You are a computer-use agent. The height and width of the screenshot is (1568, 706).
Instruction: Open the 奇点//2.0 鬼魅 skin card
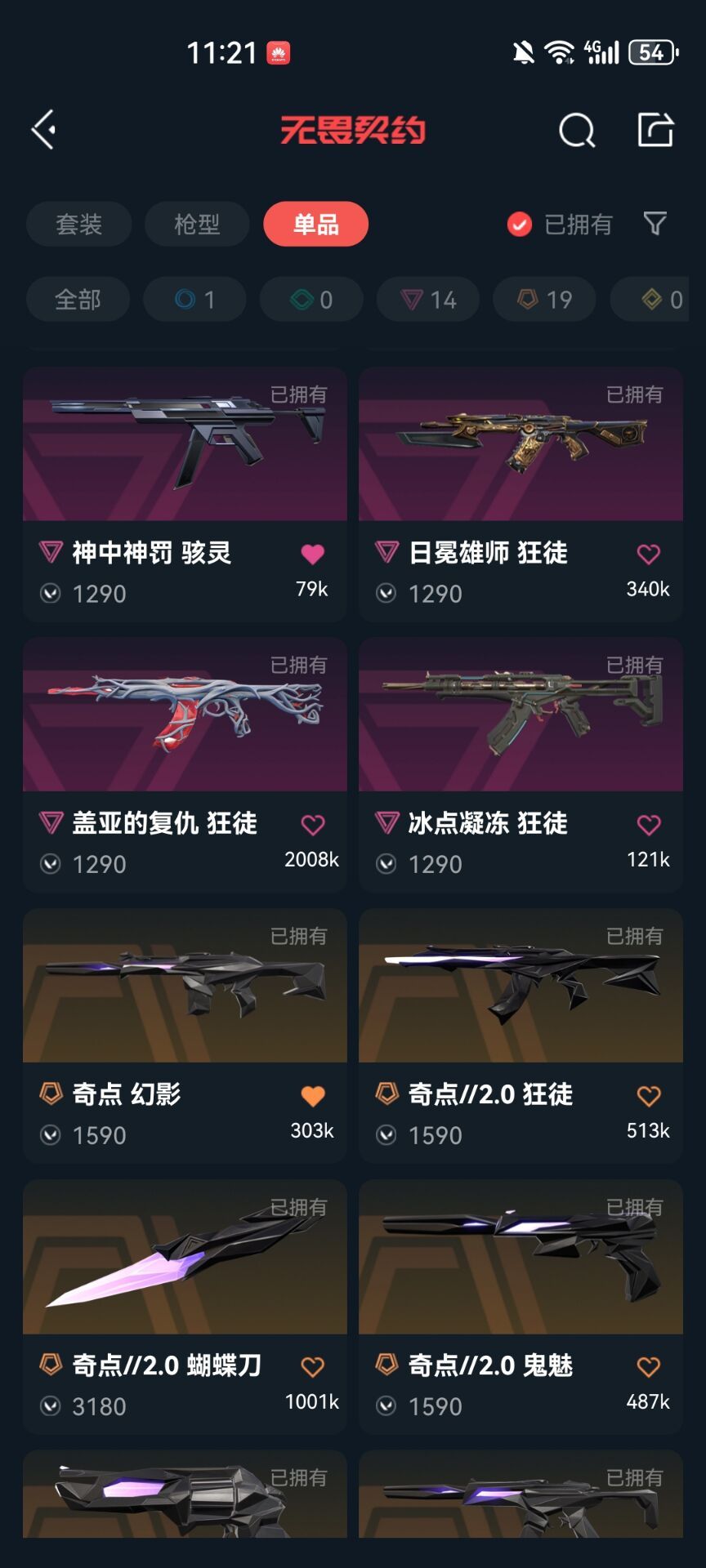click(521, 1307)
